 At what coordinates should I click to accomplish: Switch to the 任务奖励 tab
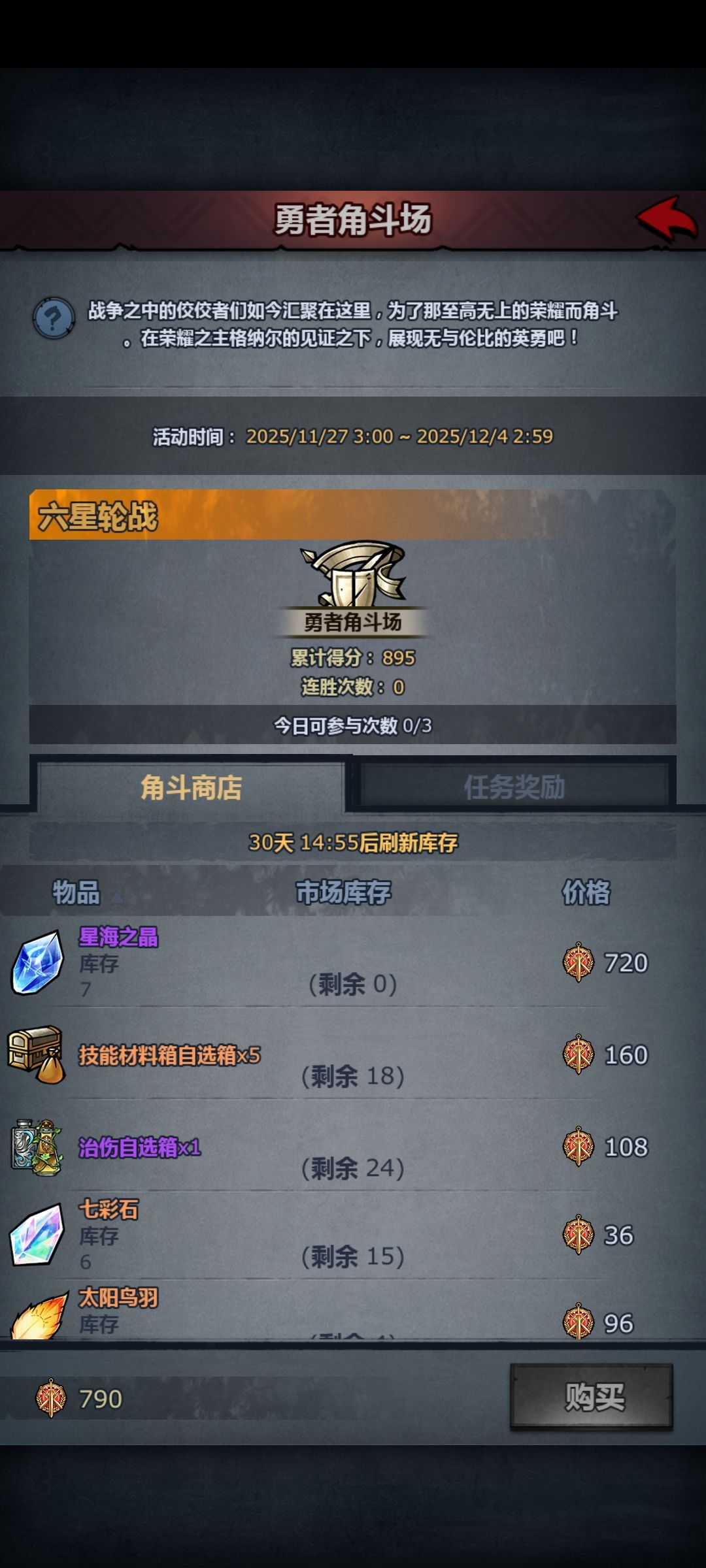[514, 787]
